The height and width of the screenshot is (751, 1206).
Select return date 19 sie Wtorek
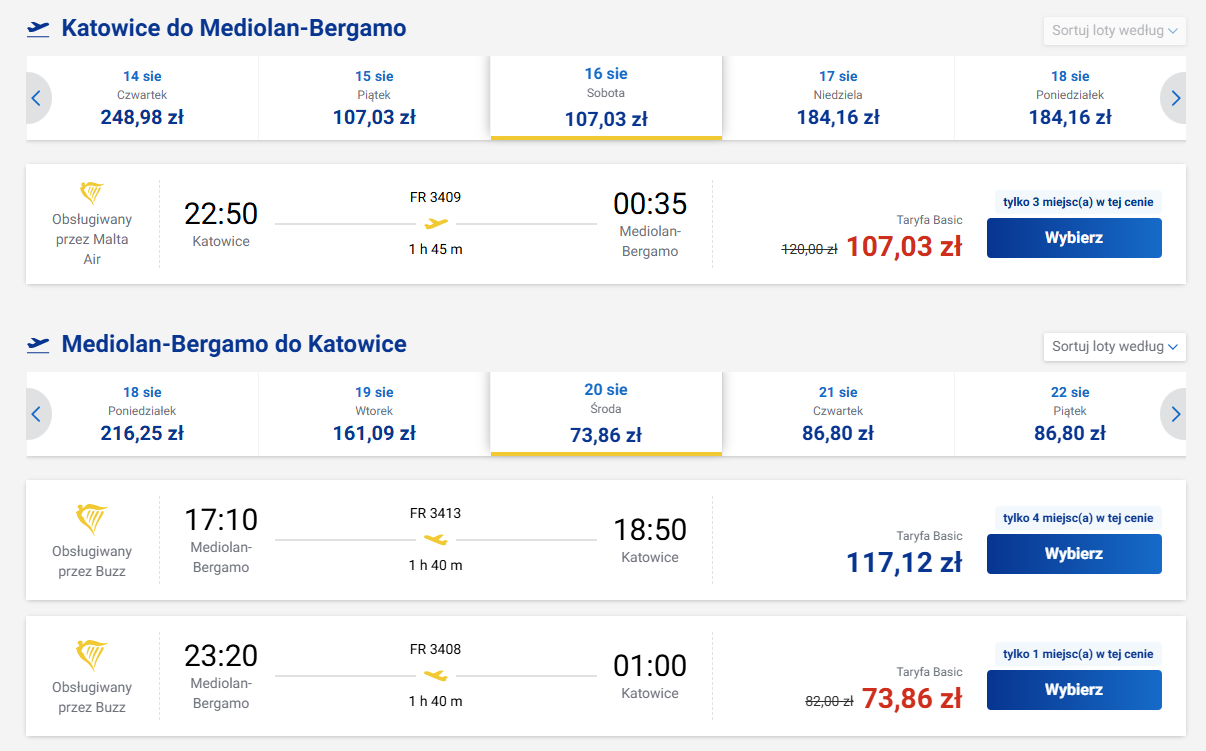coord(374,414)
